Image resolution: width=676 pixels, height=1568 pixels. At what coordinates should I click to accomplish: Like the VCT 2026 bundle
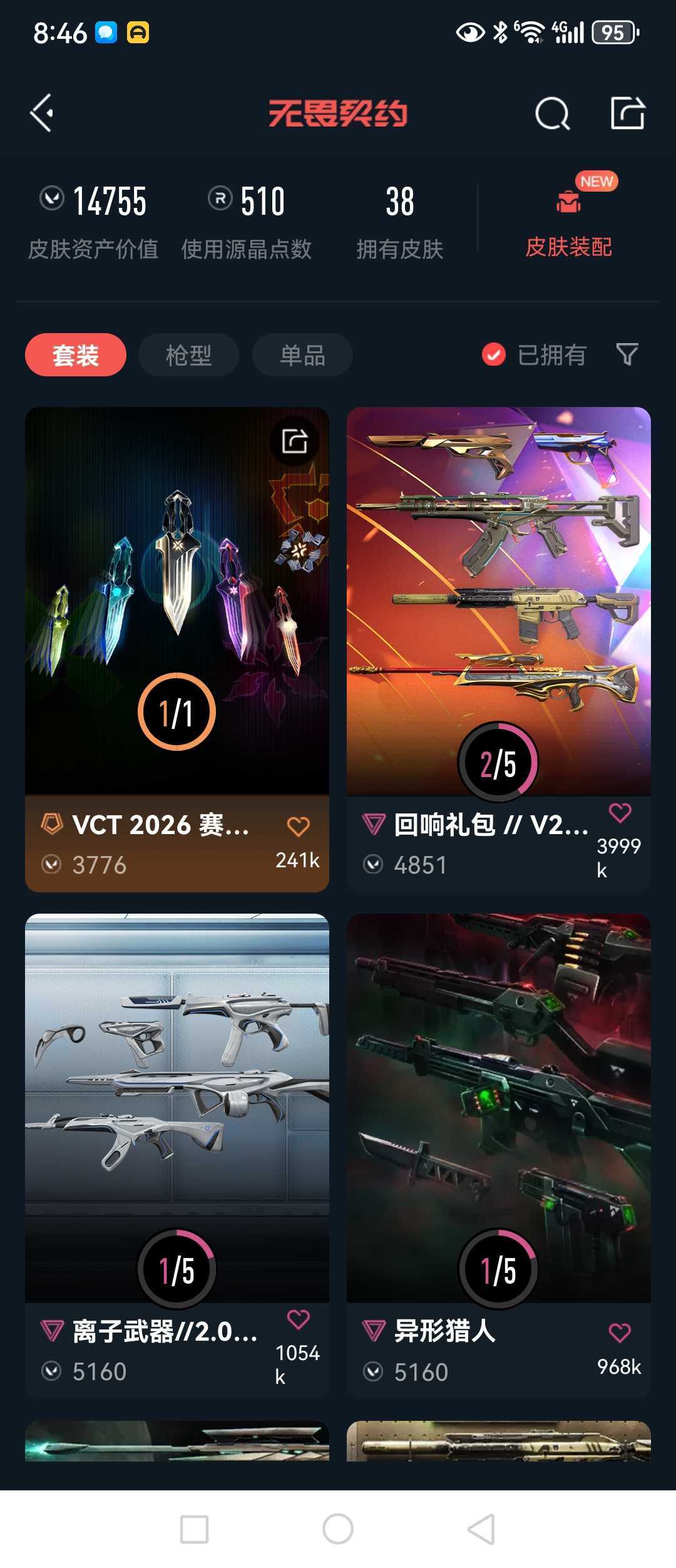(298, 827)
